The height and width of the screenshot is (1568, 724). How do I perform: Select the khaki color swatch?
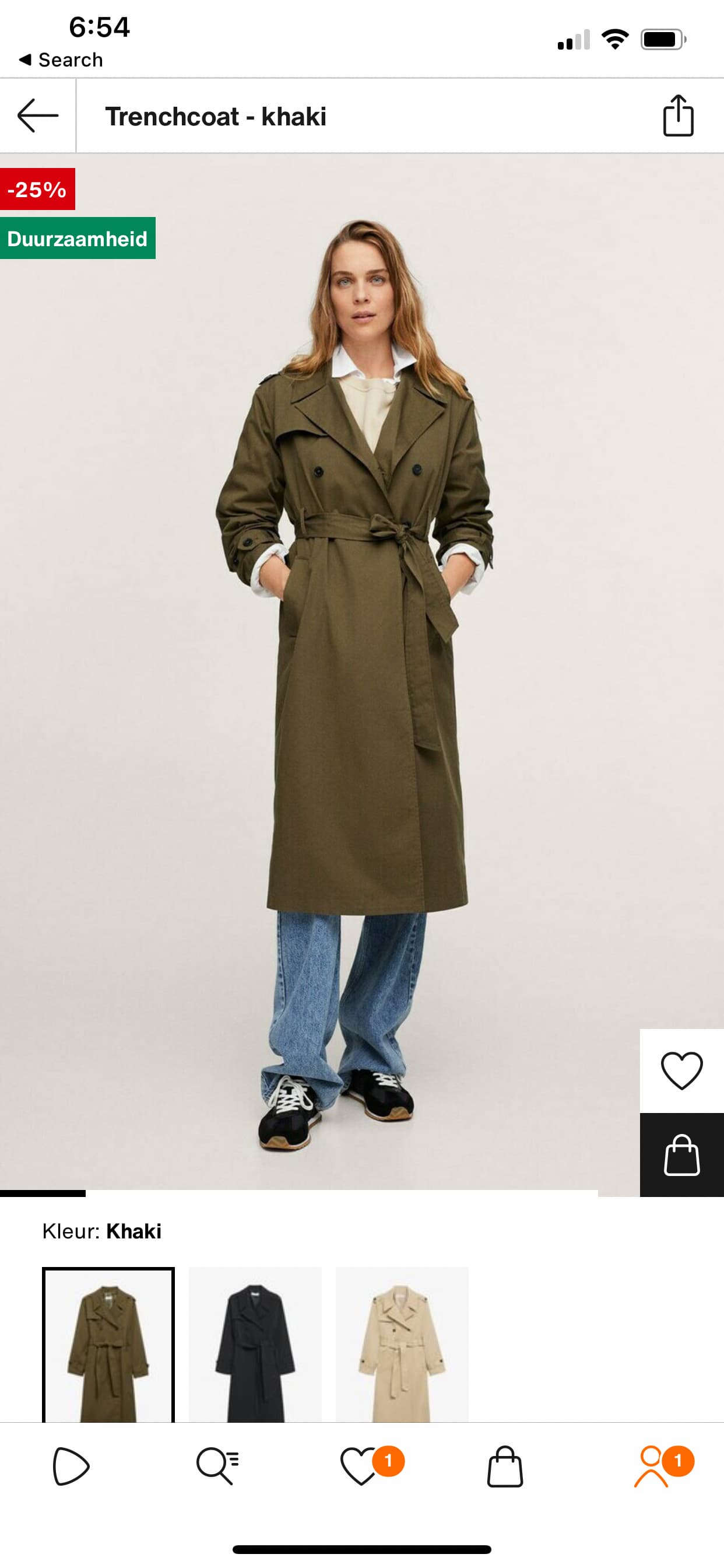[x=108, y=1344]
